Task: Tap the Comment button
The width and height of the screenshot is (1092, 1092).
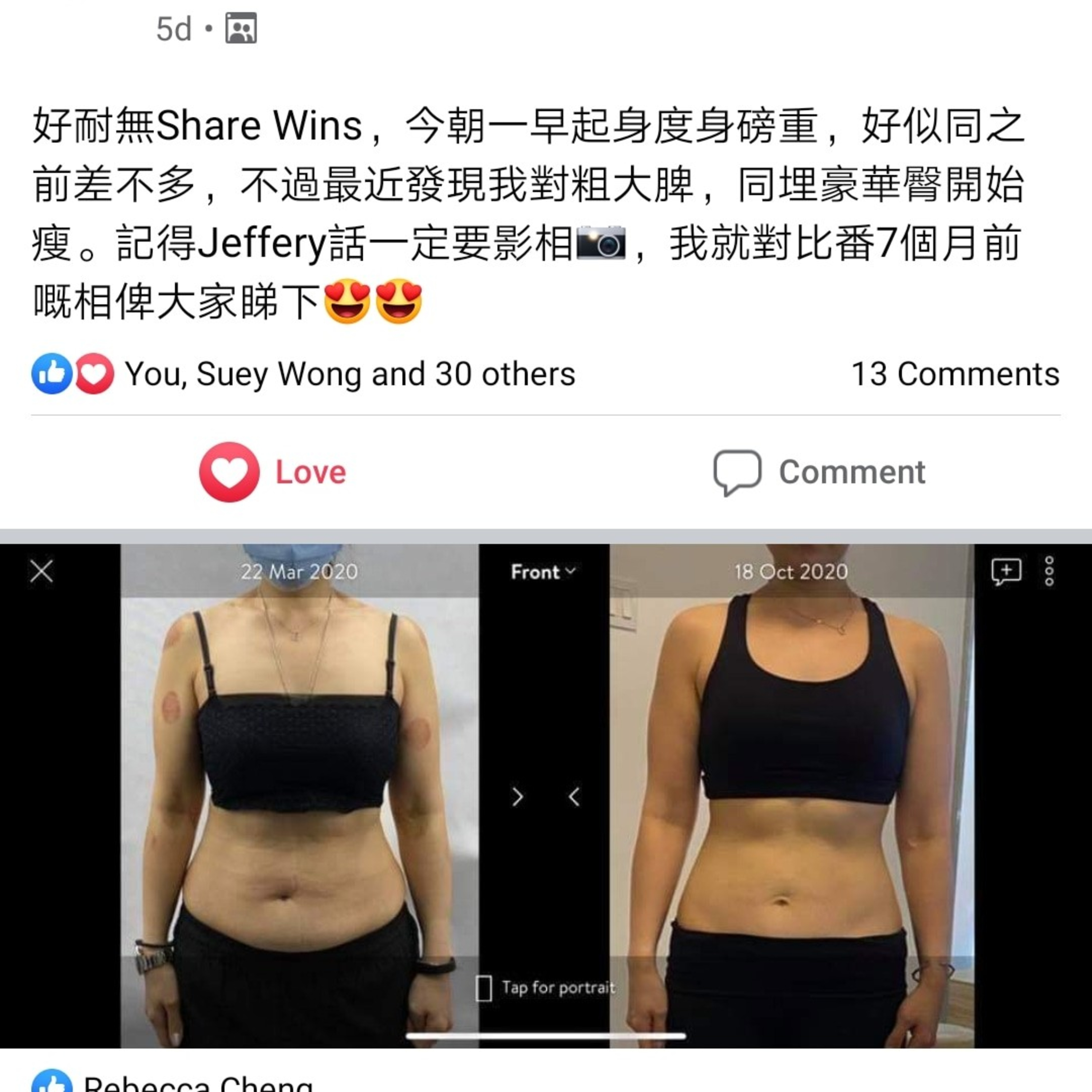Action: pyautogui.click(x=819, y=472)
